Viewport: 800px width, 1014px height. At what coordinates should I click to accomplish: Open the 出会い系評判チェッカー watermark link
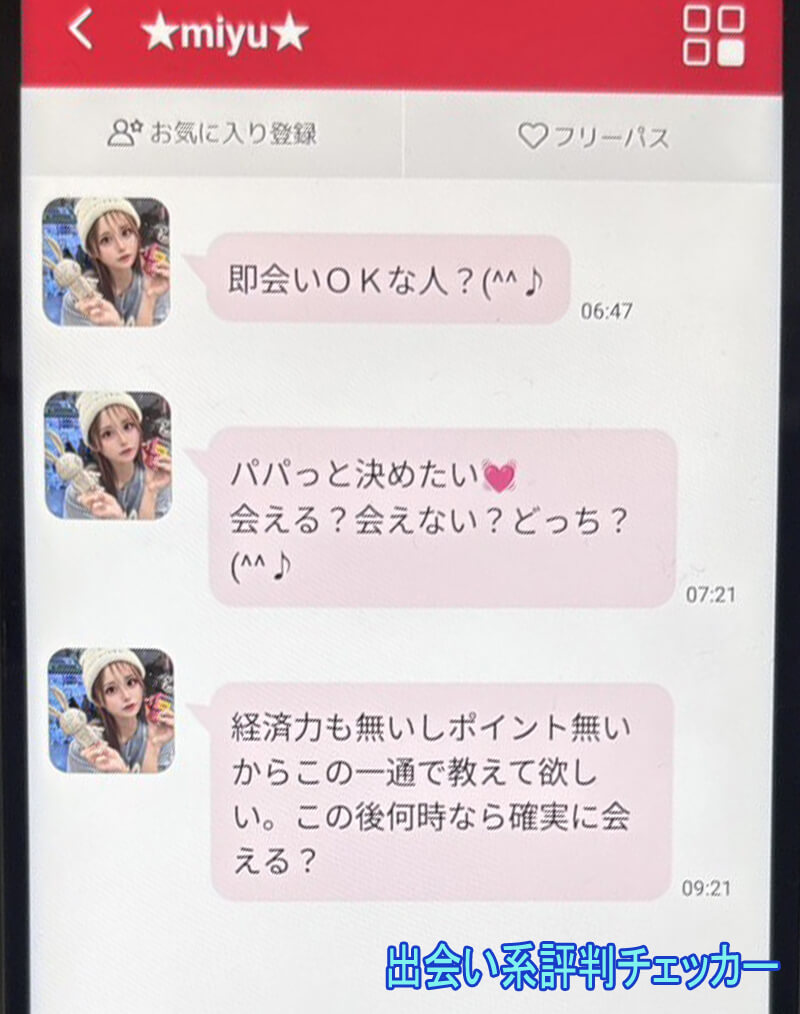tap(580, 964)
